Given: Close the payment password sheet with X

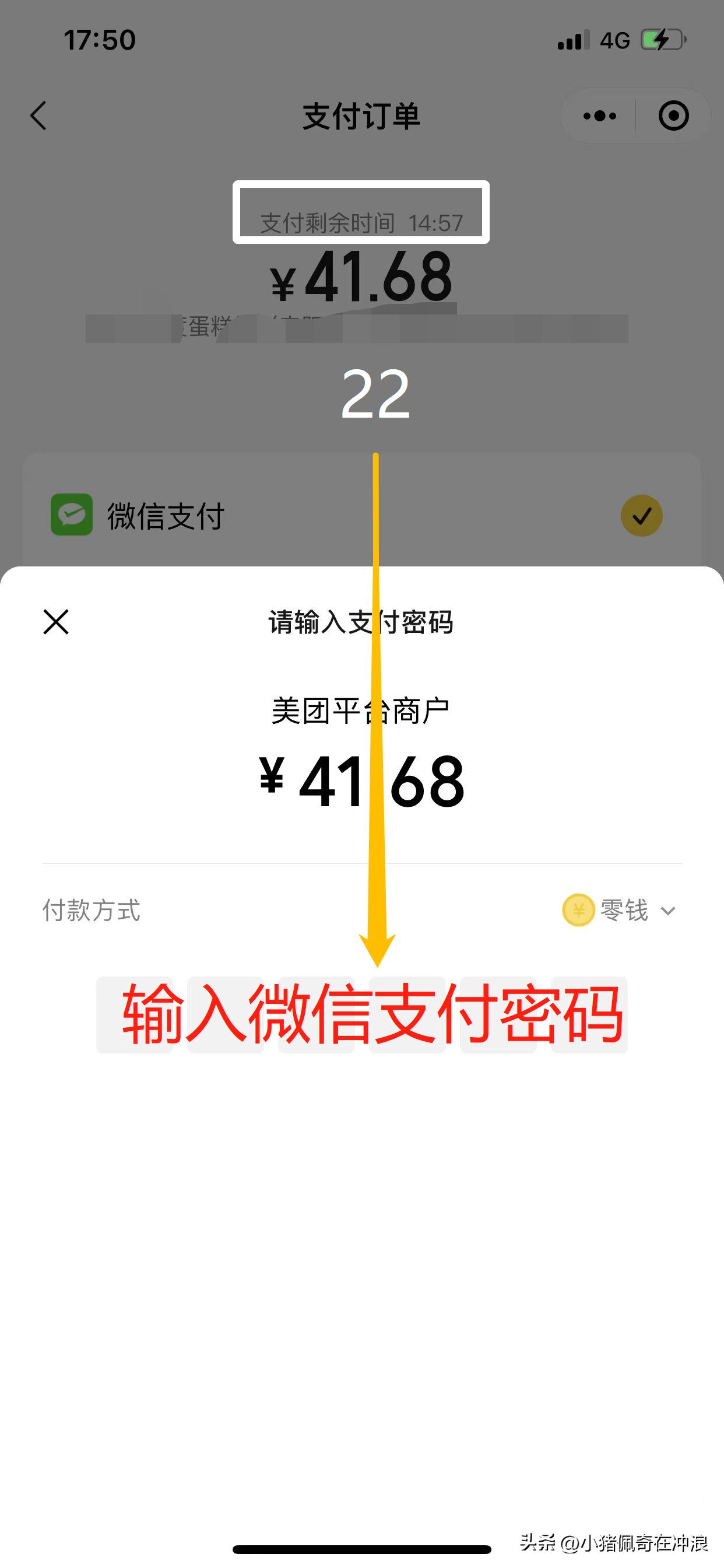Looking at the screenshot, I should [55, 622].
